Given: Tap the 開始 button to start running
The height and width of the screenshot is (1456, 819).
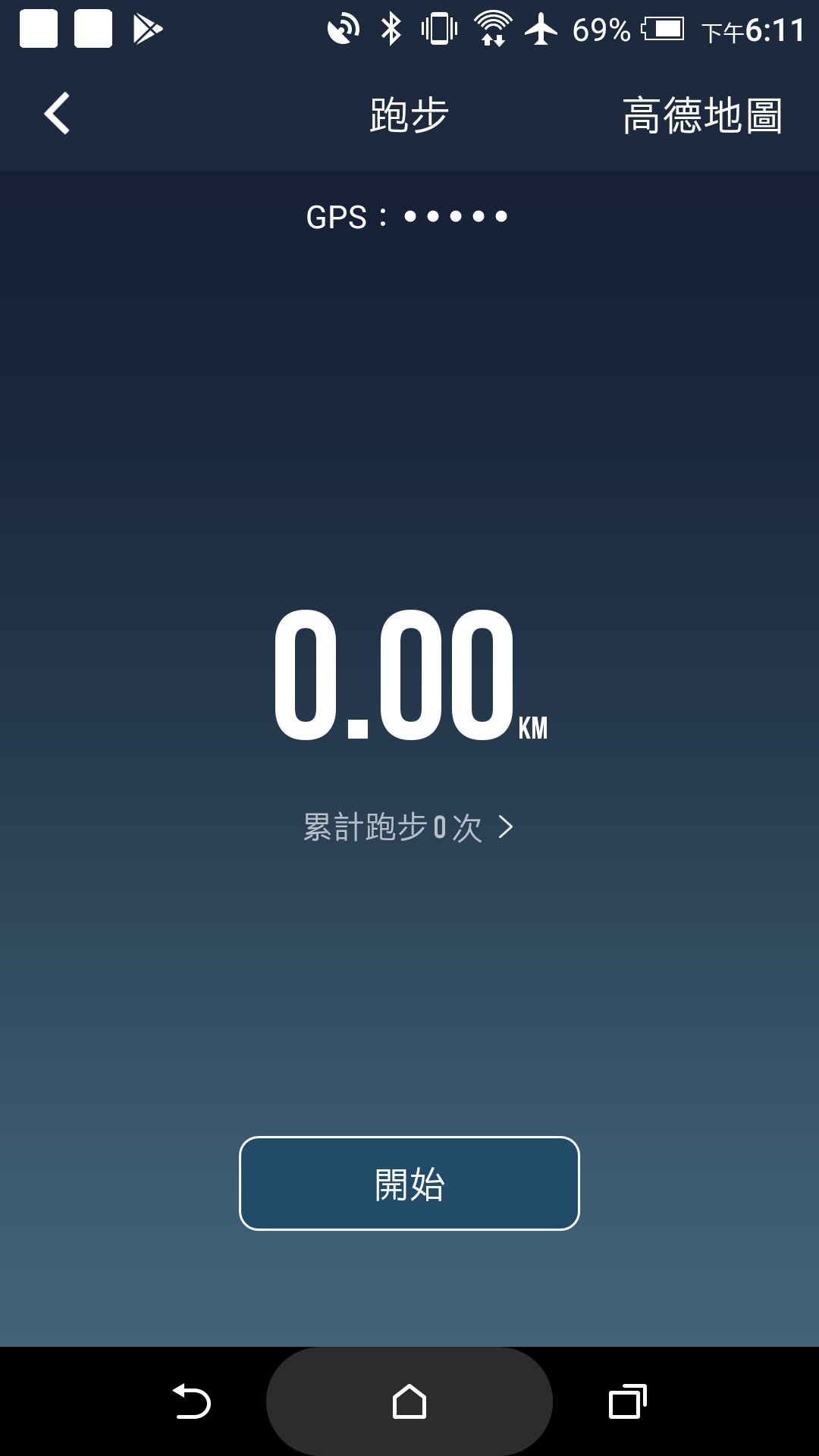Looking at the screenshot, I should coord(409,1183).
